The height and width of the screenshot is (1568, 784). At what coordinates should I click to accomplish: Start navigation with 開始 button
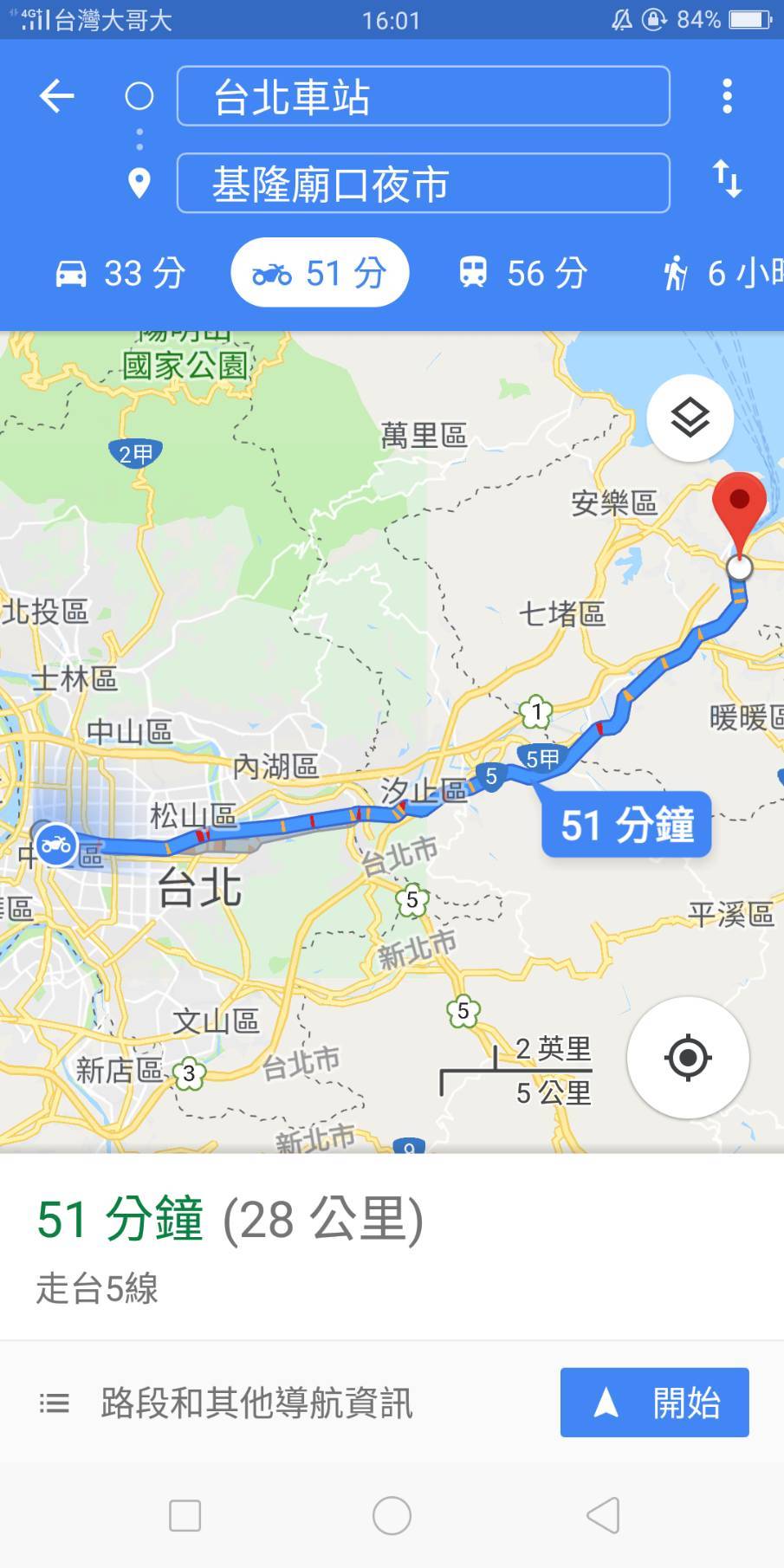point(654,1403)
